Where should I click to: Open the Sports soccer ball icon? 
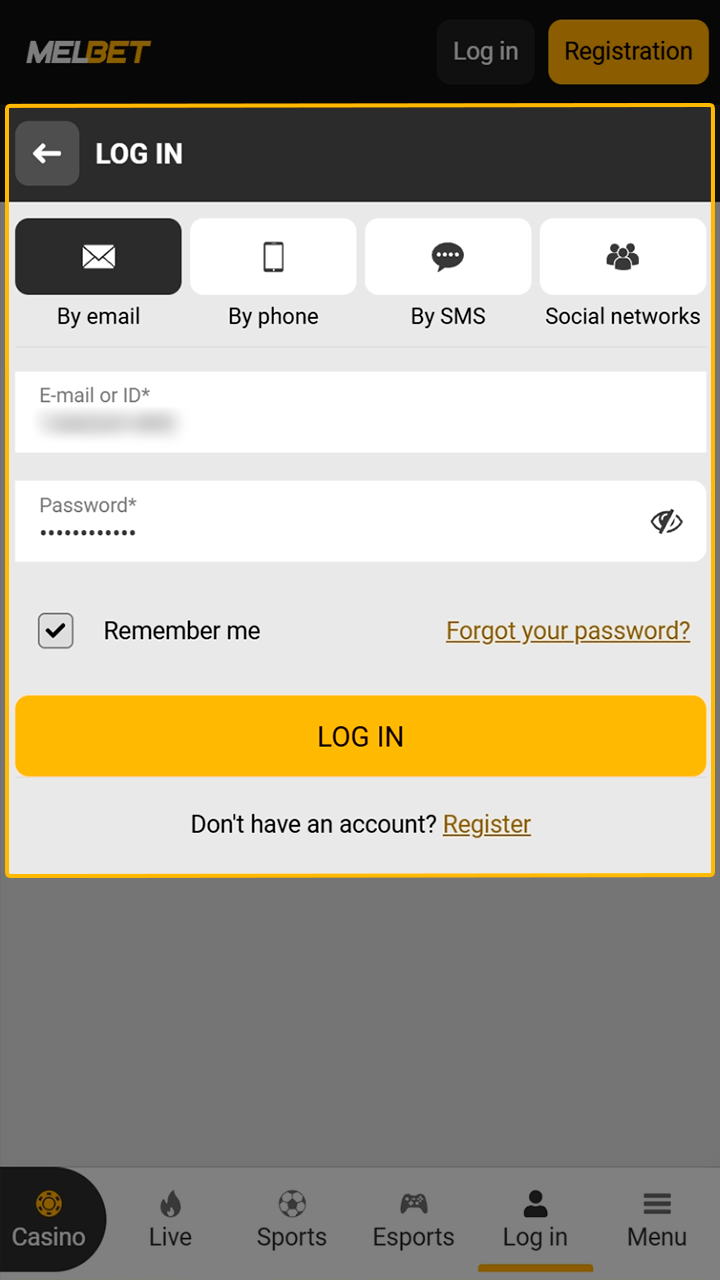[291, 1202]
